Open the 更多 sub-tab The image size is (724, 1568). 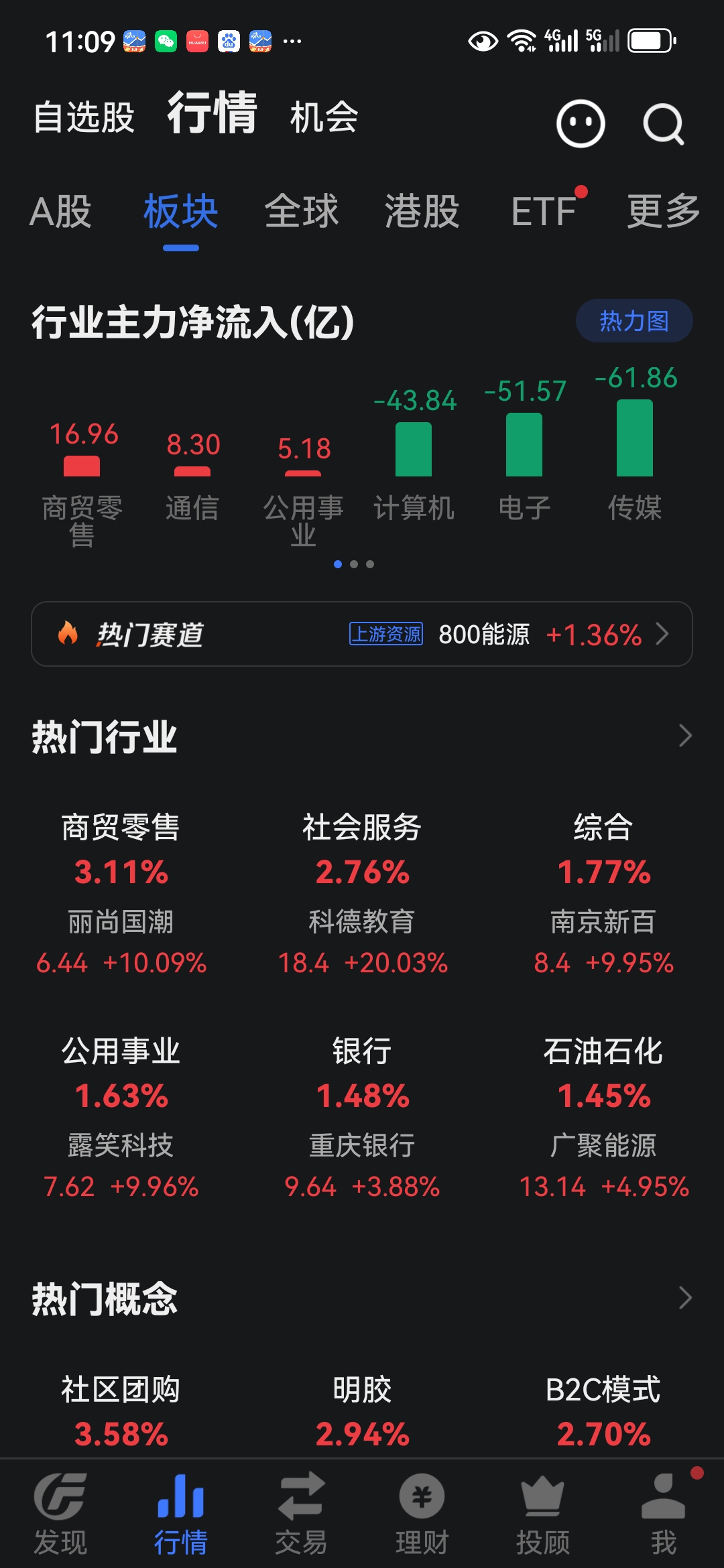662,212
